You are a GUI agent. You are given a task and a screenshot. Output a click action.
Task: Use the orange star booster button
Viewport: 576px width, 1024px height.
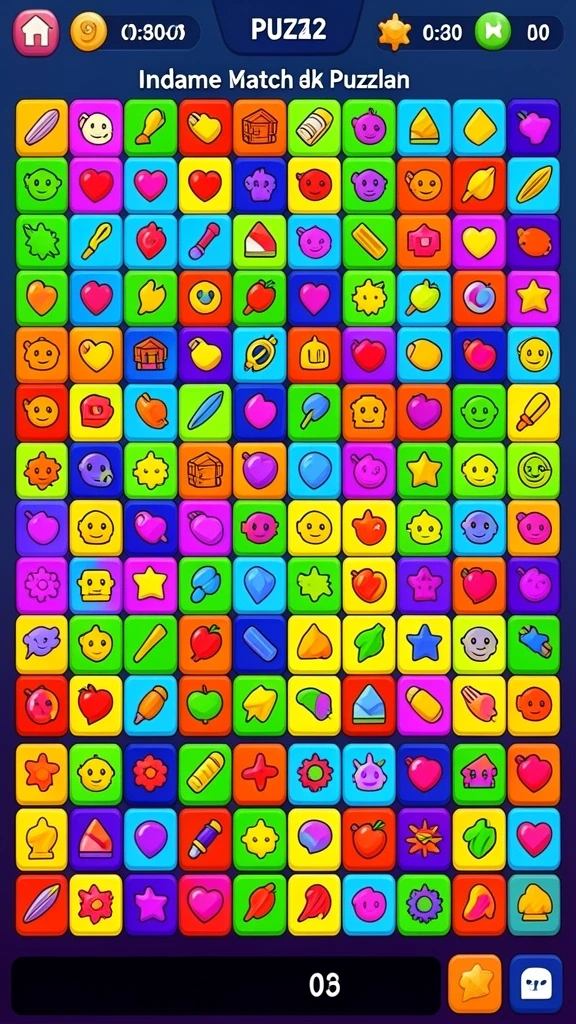coord(475,984)
